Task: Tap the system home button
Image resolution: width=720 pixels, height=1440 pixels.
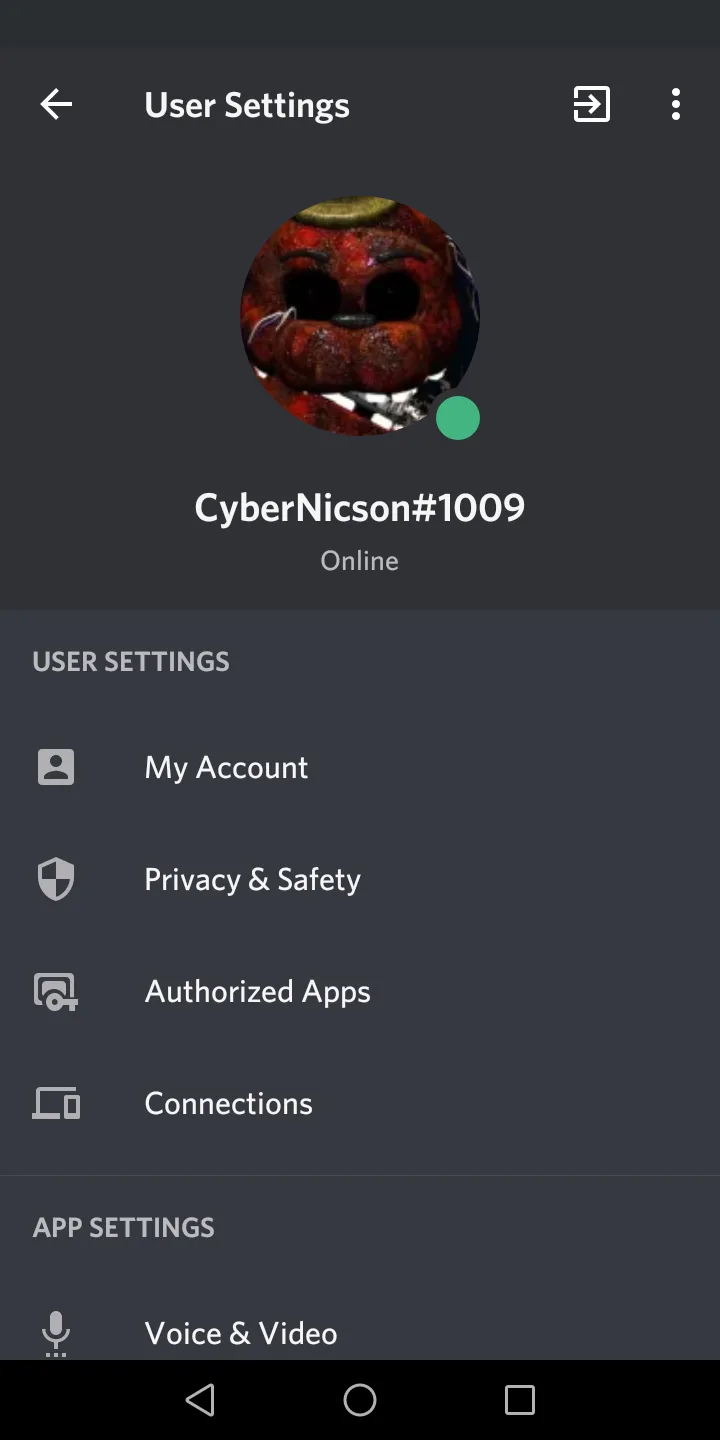Action: pyautogui.click(x=360, y=1400)
